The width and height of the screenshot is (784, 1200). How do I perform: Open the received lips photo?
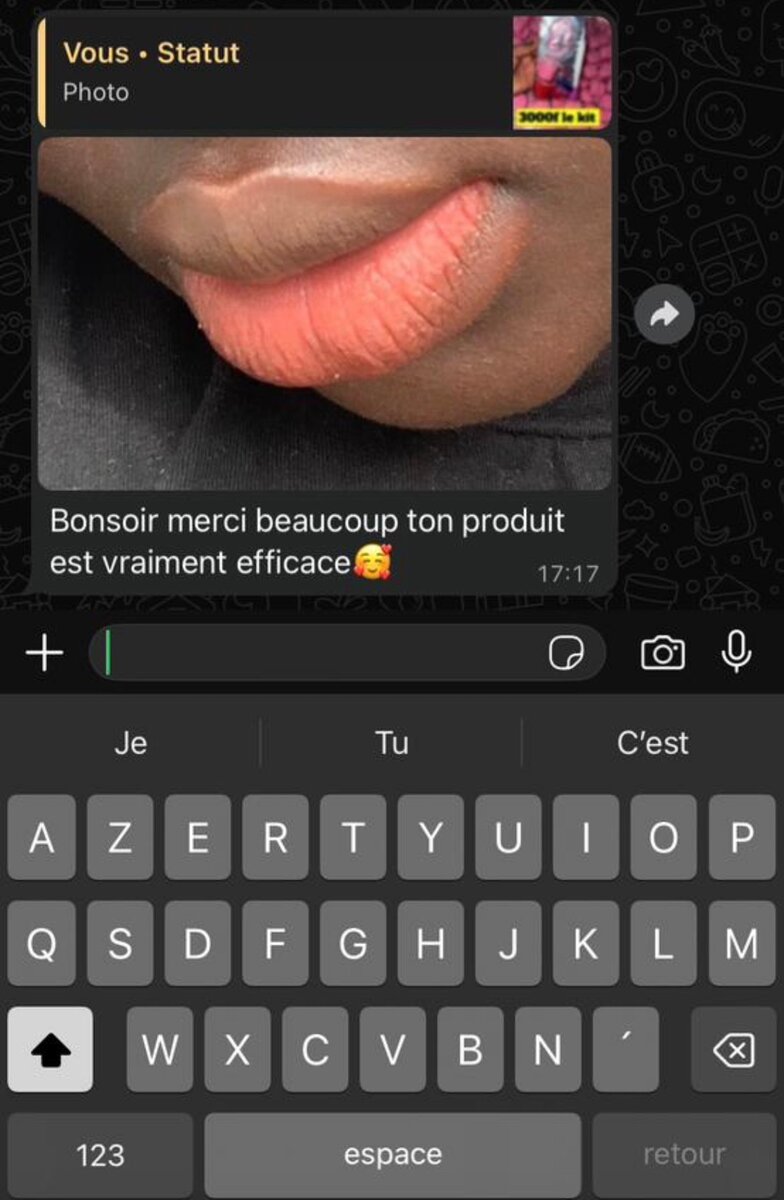pos(324,313)
